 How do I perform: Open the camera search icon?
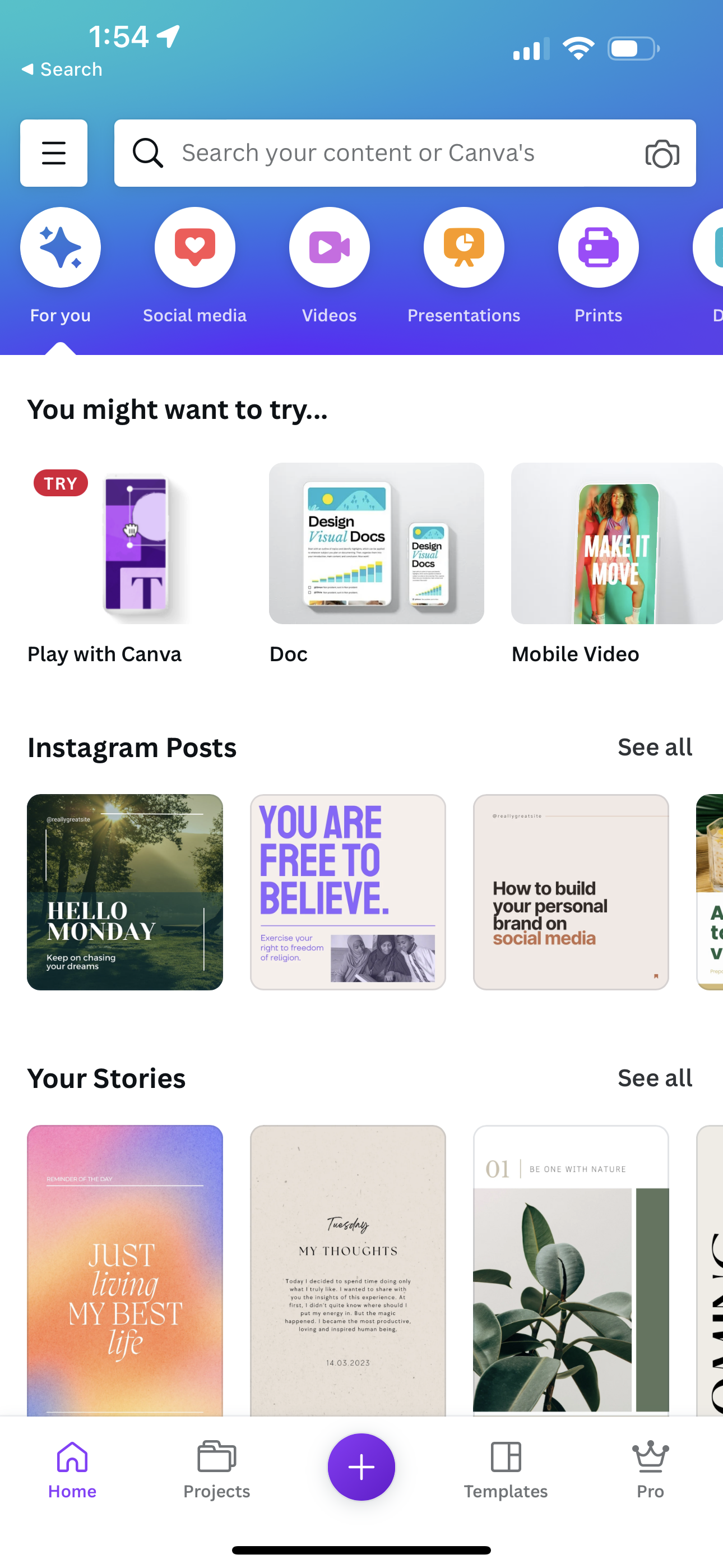[x=661, y=153]
